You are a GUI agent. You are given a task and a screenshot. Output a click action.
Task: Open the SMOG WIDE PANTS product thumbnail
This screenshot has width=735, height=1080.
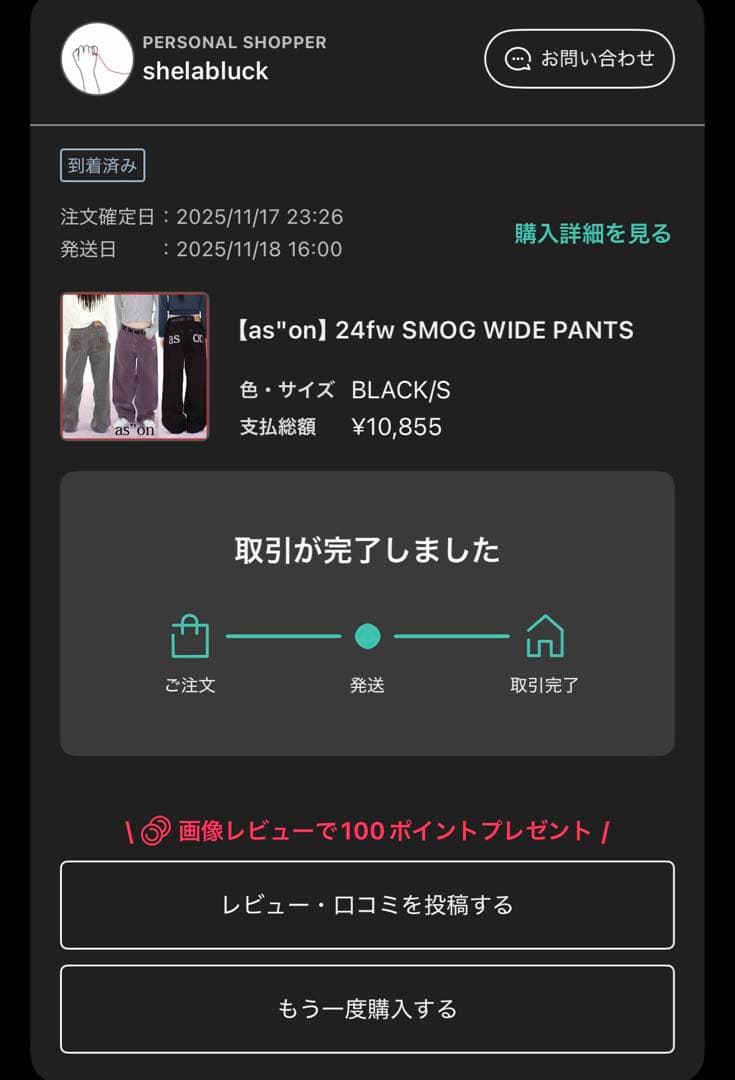[x=135, y=366]
